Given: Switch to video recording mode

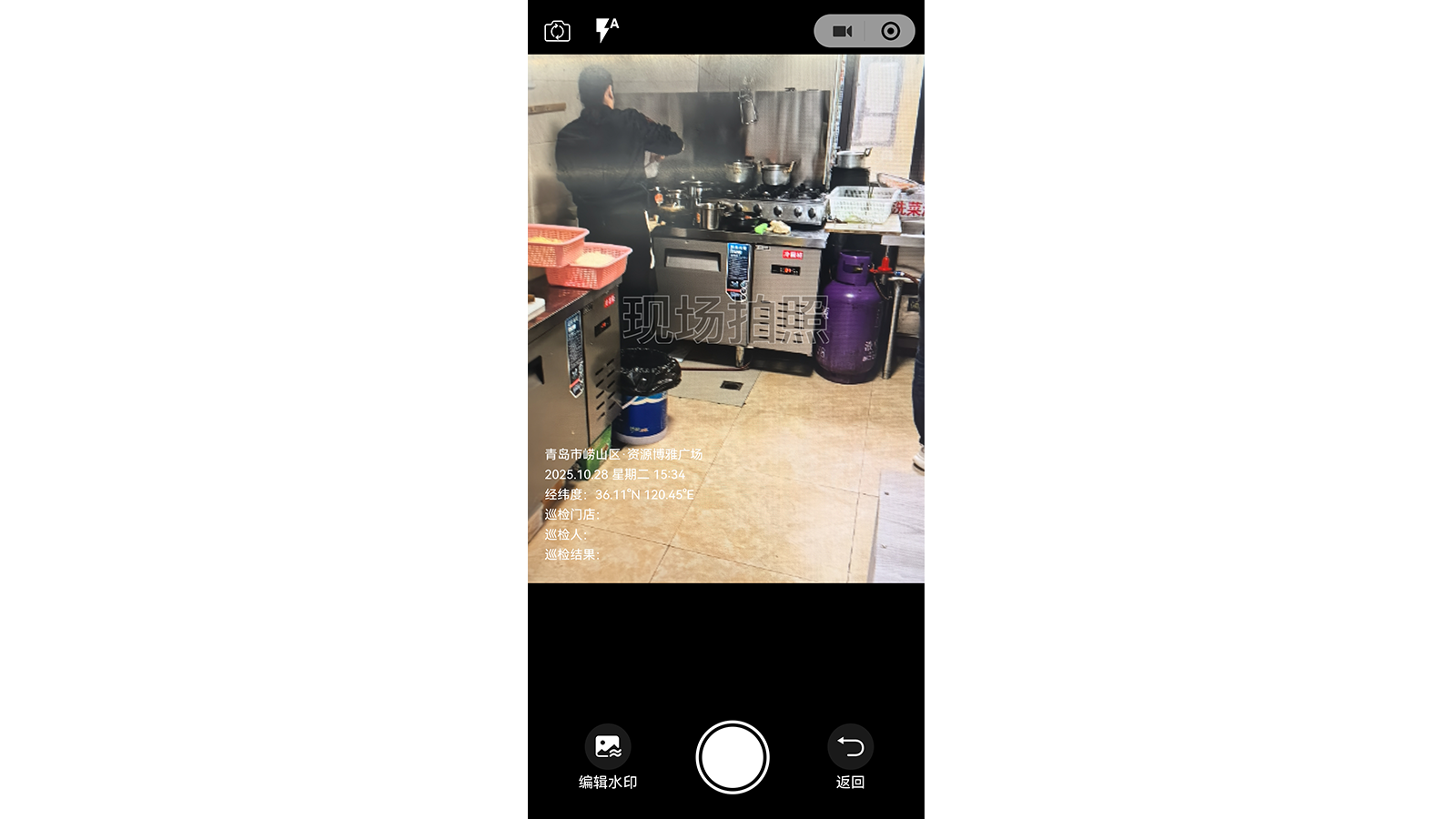Looking at the screenshot, I should coord(842,32).
